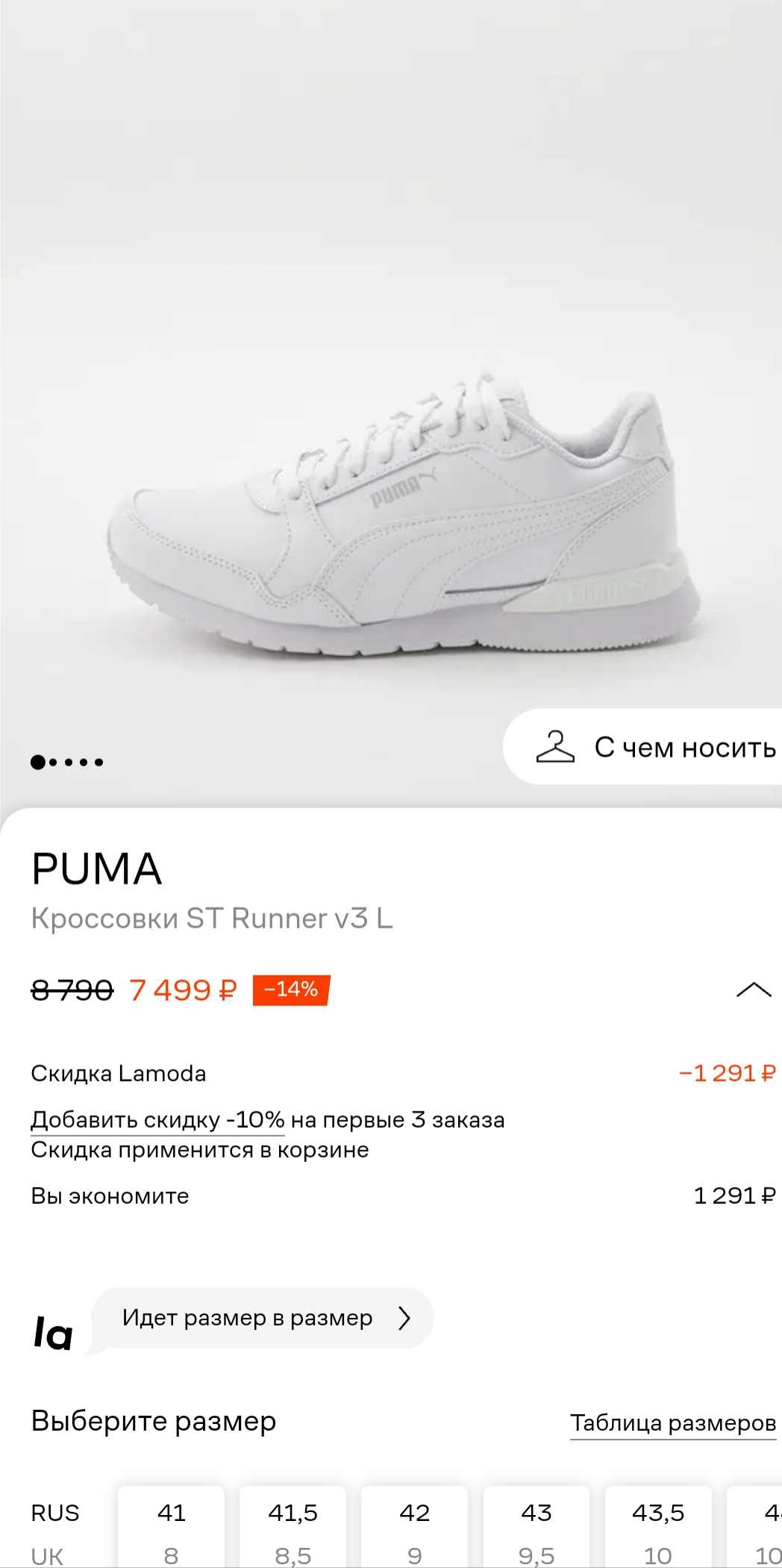Viewport: 782px width, 1568px height.
Task: Open the "С чем носить" outfit suggestions
Action: pos(653,747)
